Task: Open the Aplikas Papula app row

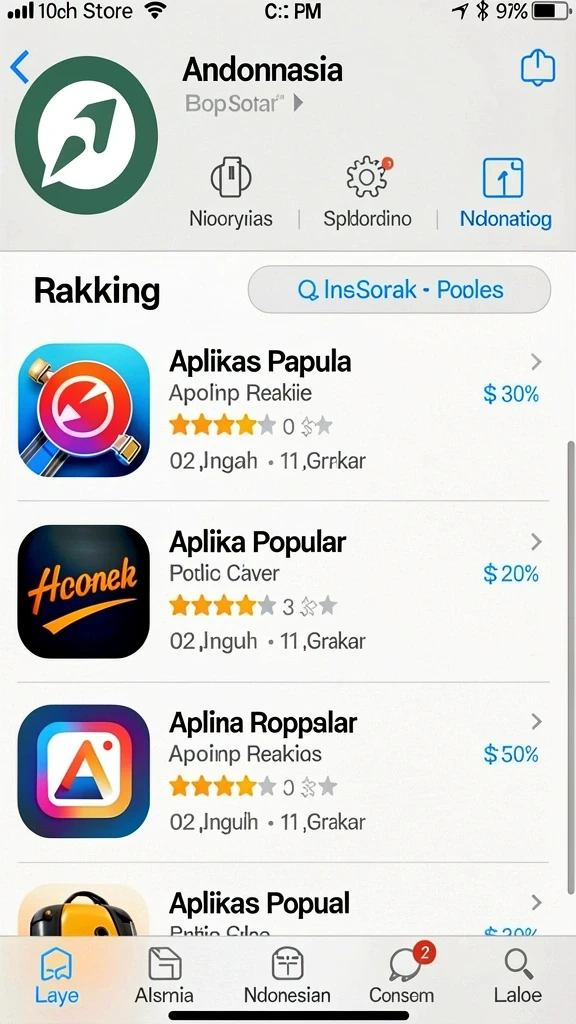Action: pyautogui.click(x=283, y=410)
